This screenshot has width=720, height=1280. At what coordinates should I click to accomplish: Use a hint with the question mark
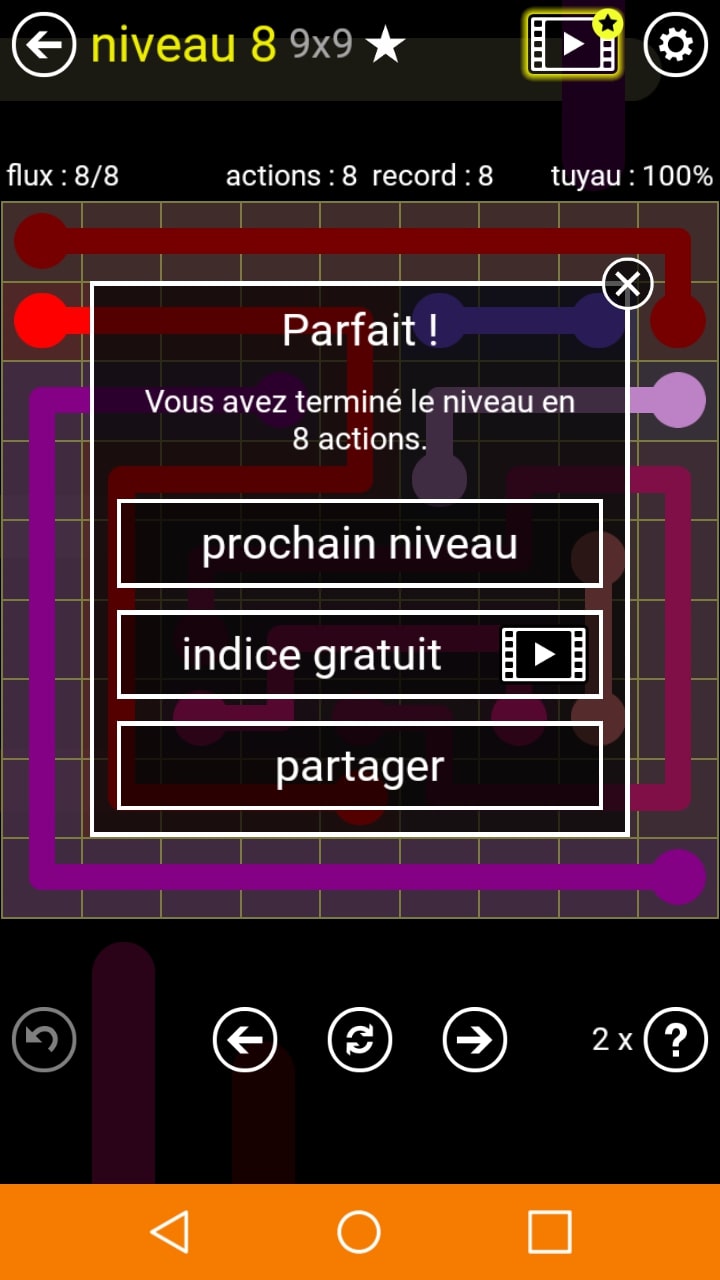[x=675, y=1040]
